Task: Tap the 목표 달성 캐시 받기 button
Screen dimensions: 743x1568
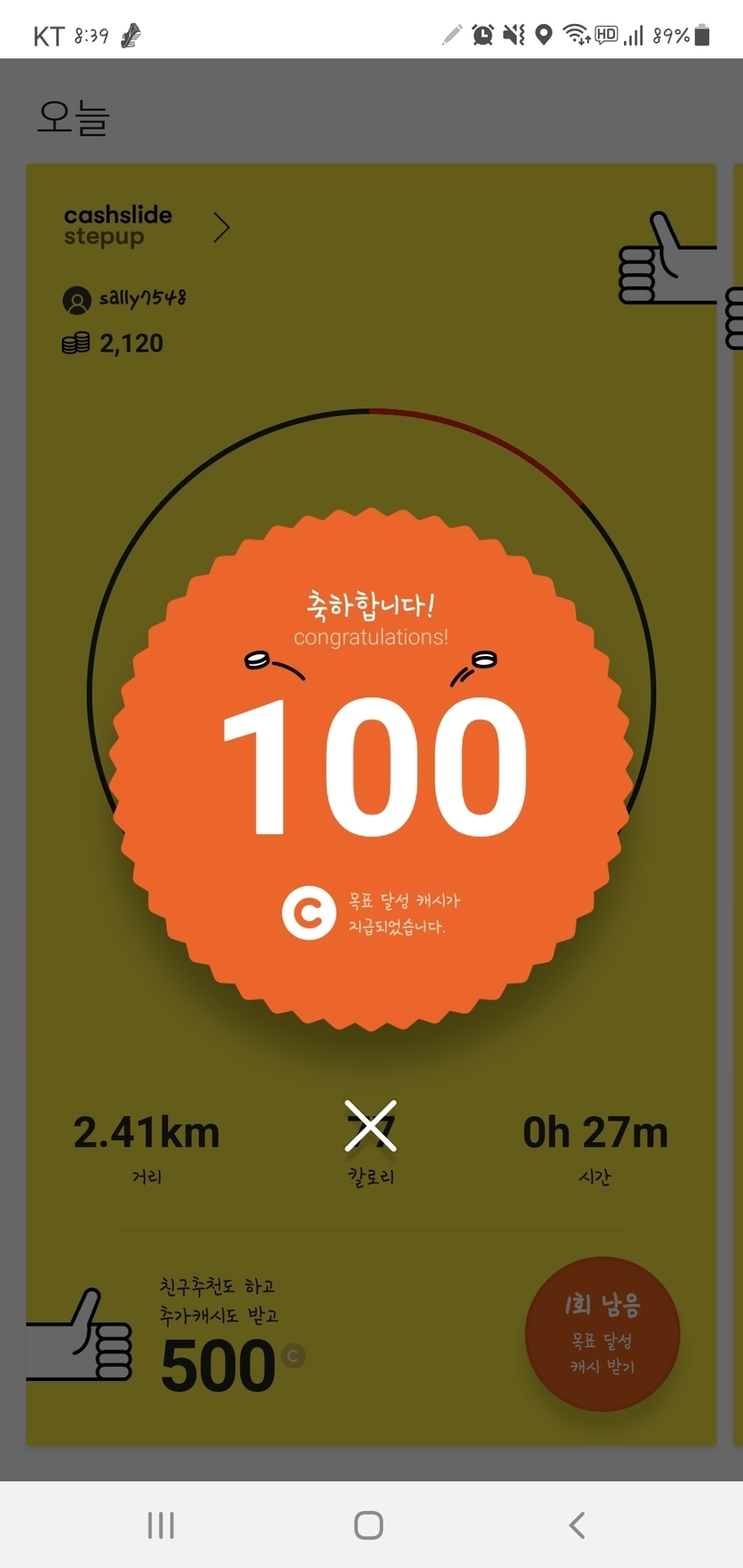Action: [602, 1334]
